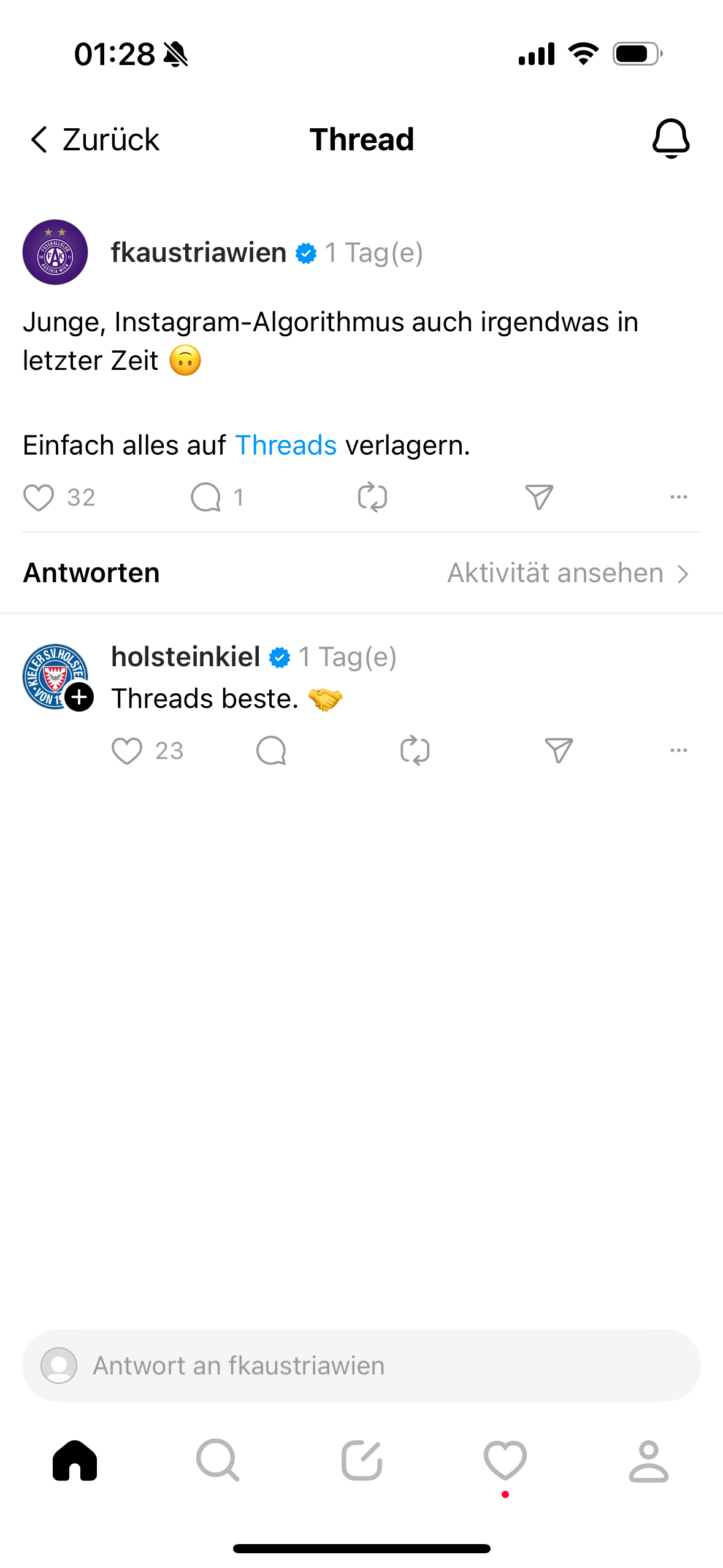Follow holsteinkiel via the plus badge
The image size is (723, 1568).
79,697
